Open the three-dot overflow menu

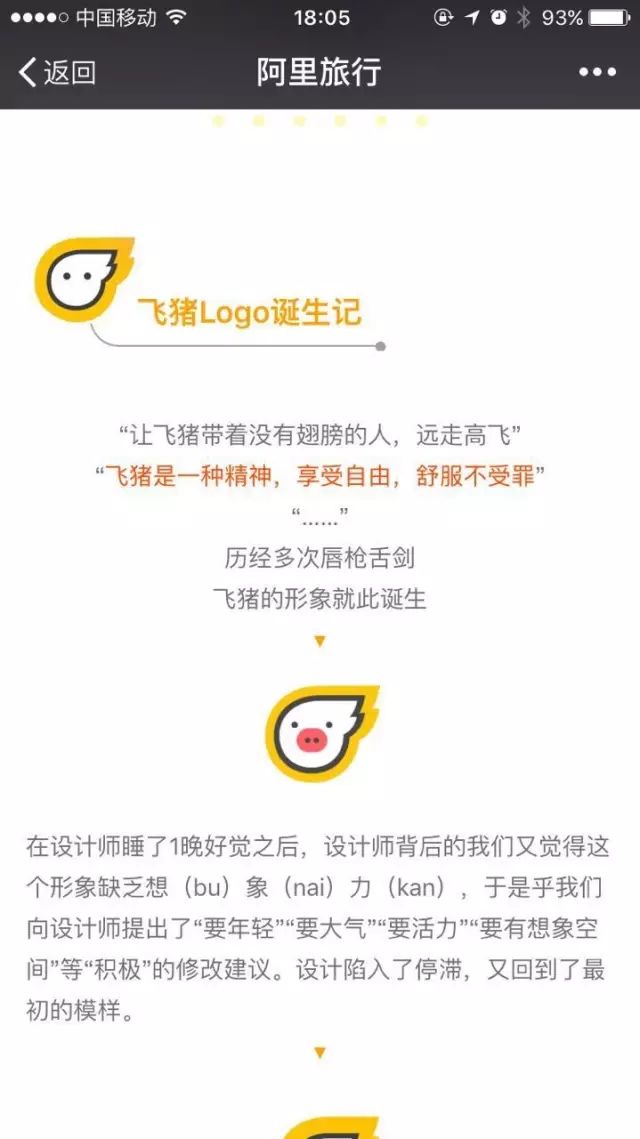click(x=597, y=73)
